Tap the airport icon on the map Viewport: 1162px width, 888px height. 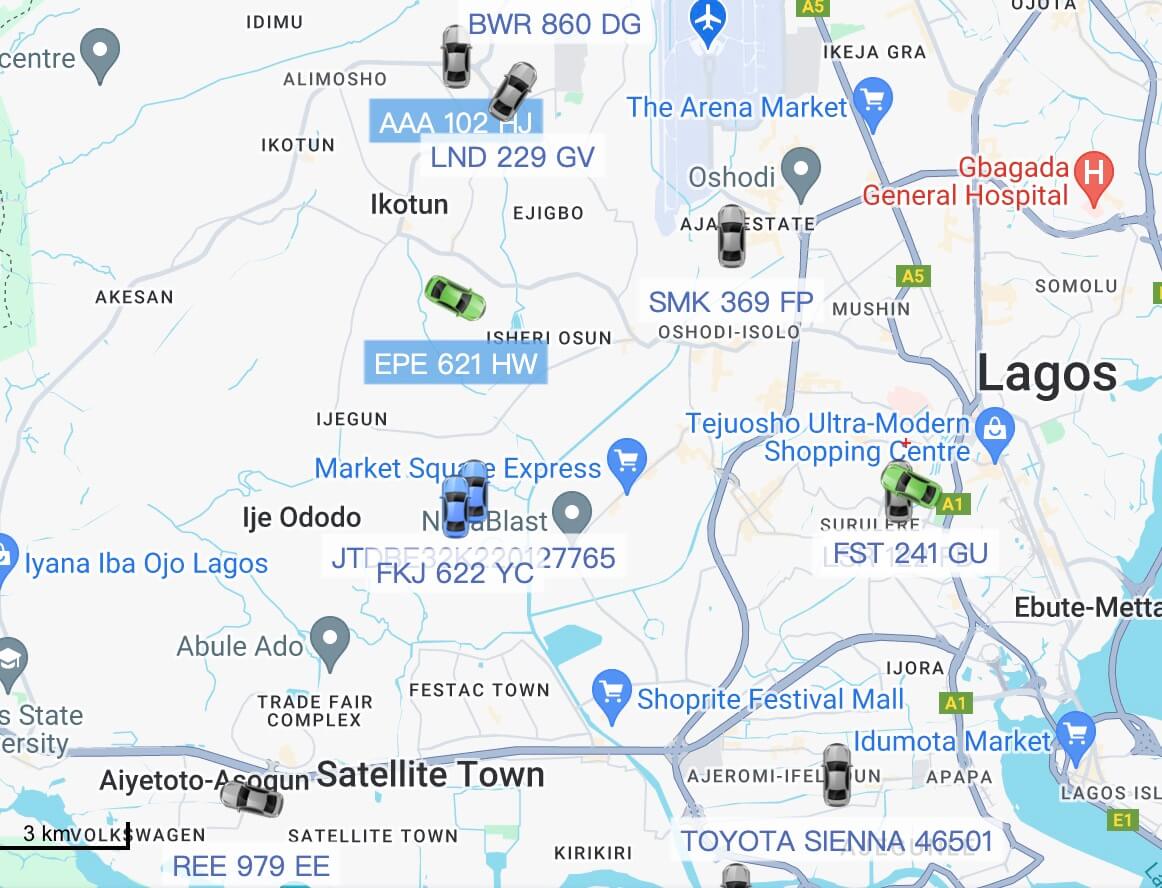click(708, 20)
